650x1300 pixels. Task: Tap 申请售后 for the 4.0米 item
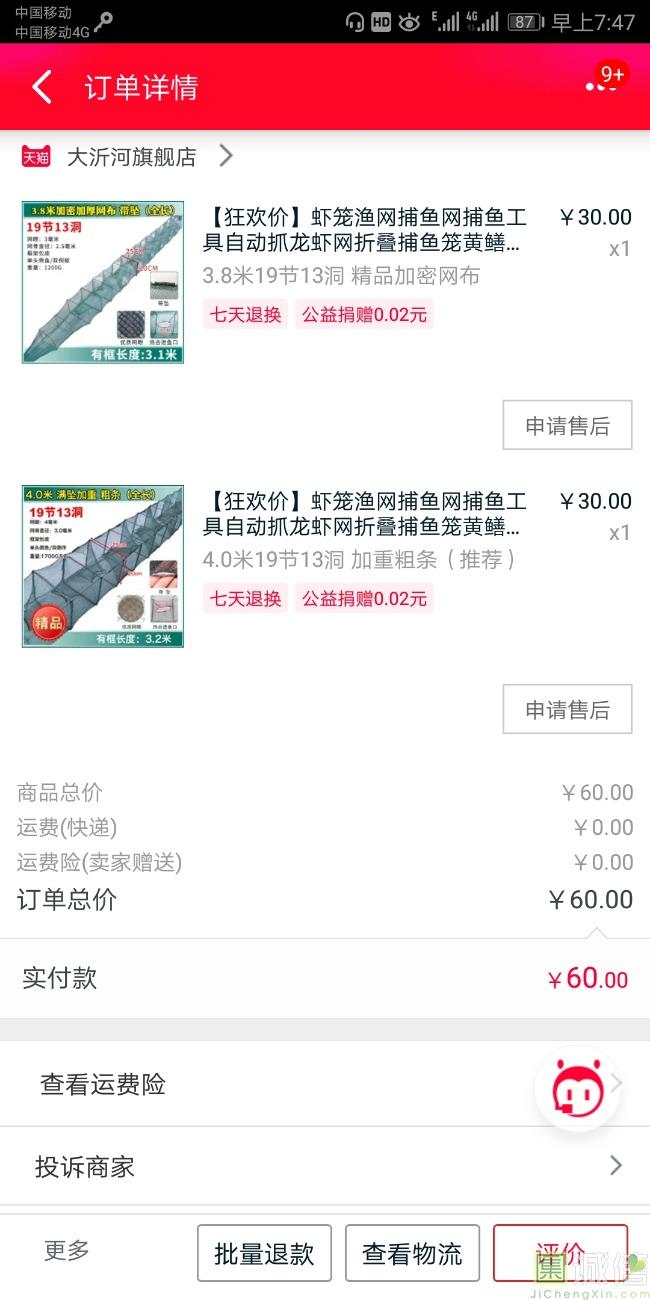[x=567, y=710]
